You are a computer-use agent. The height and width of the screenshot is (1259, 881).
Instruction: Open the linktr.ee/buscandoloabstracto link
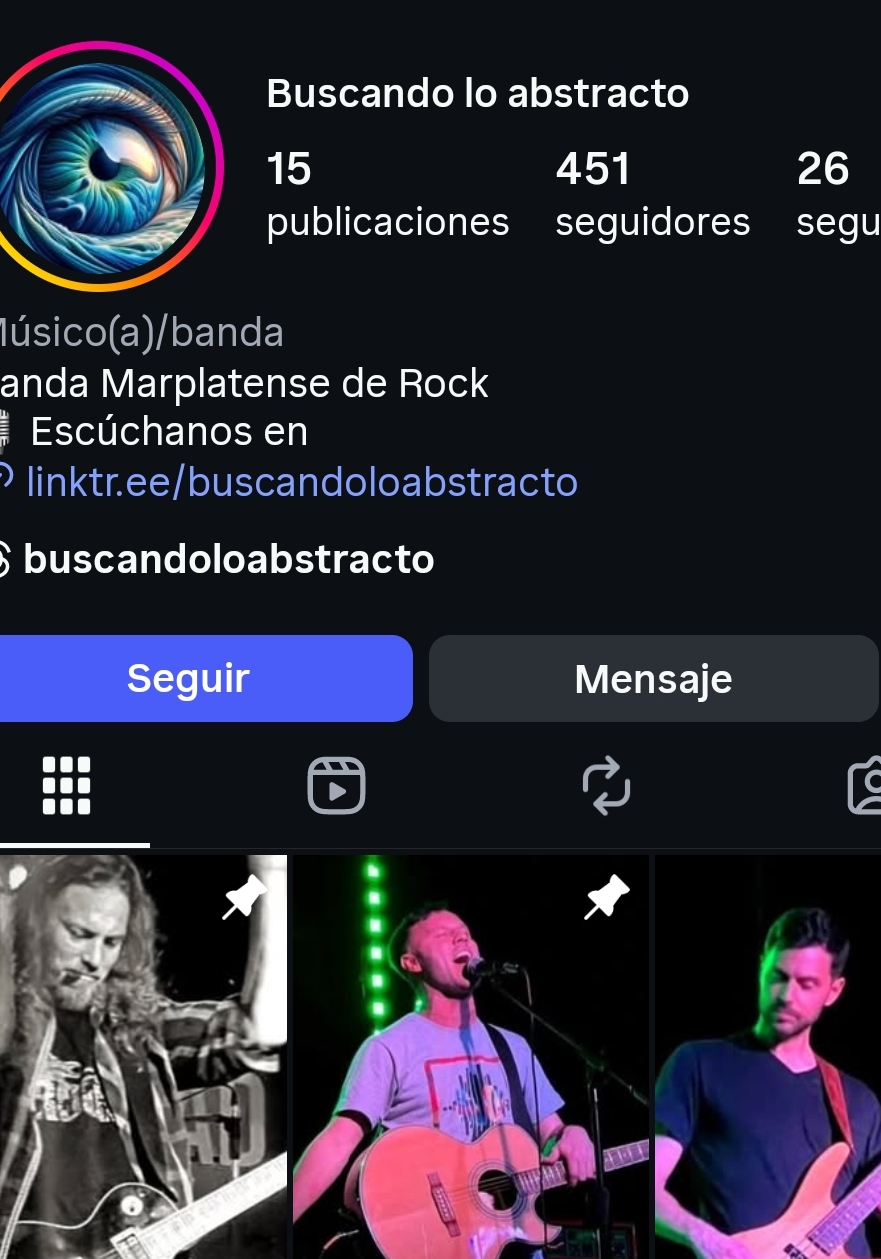[302, 482]
